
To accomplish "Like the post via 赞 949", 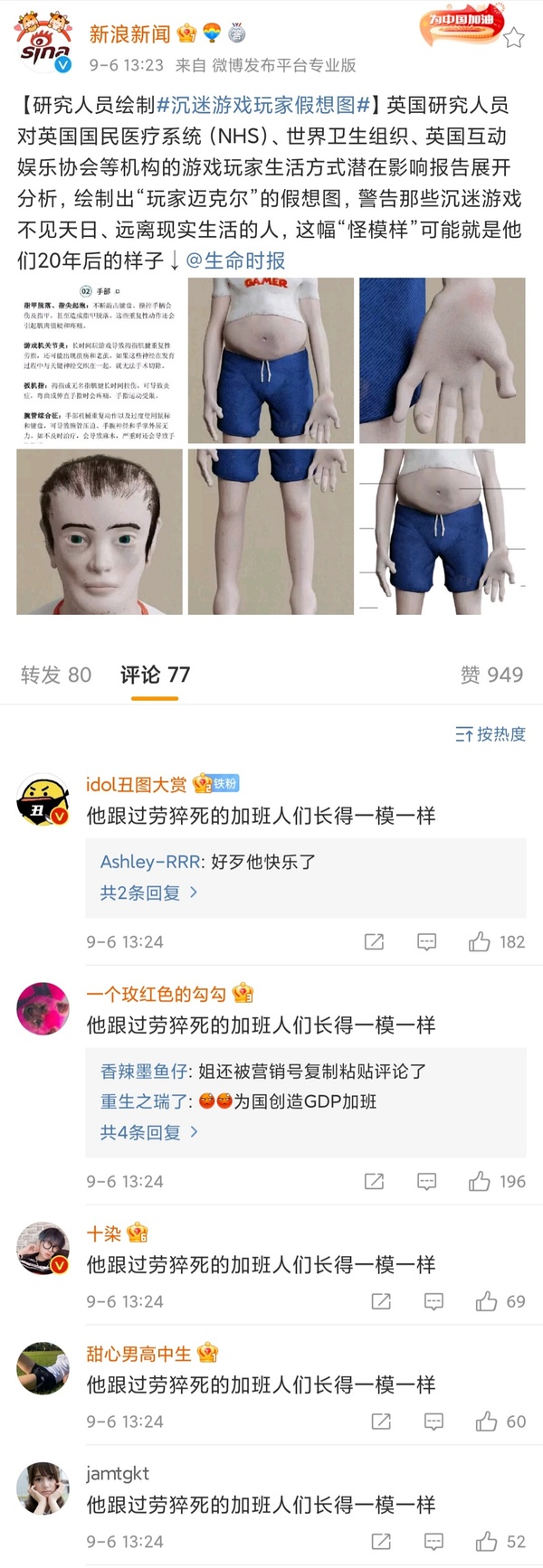I will click(x=491, y=675).
